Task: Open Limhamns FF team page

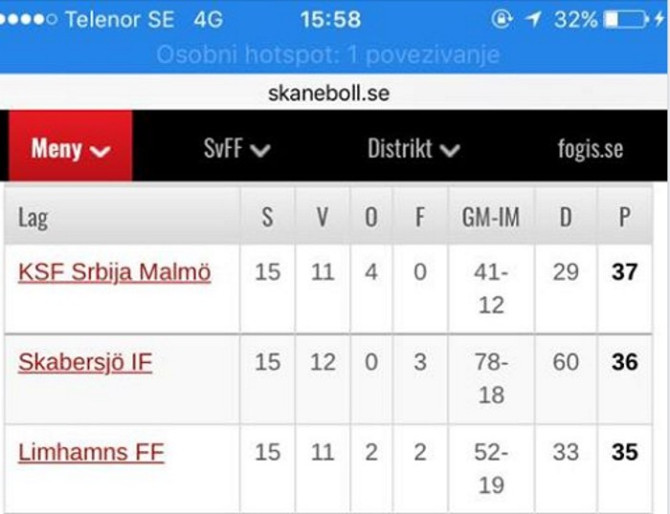Action: coord(90,452)
